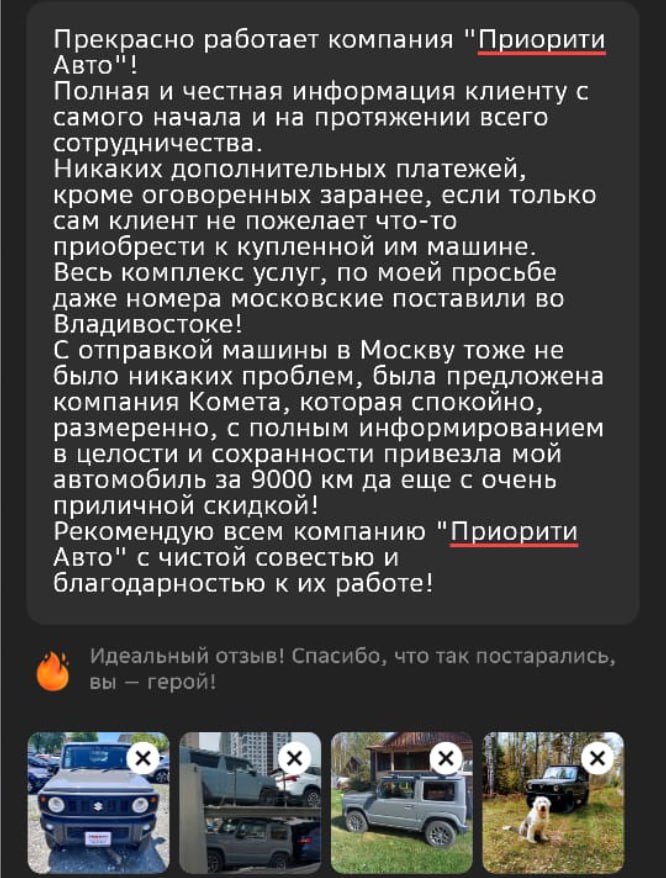Remove the photo of cars on the transporter
The height and width of the screenshot is (878, 666).
(x=295, y=757)
